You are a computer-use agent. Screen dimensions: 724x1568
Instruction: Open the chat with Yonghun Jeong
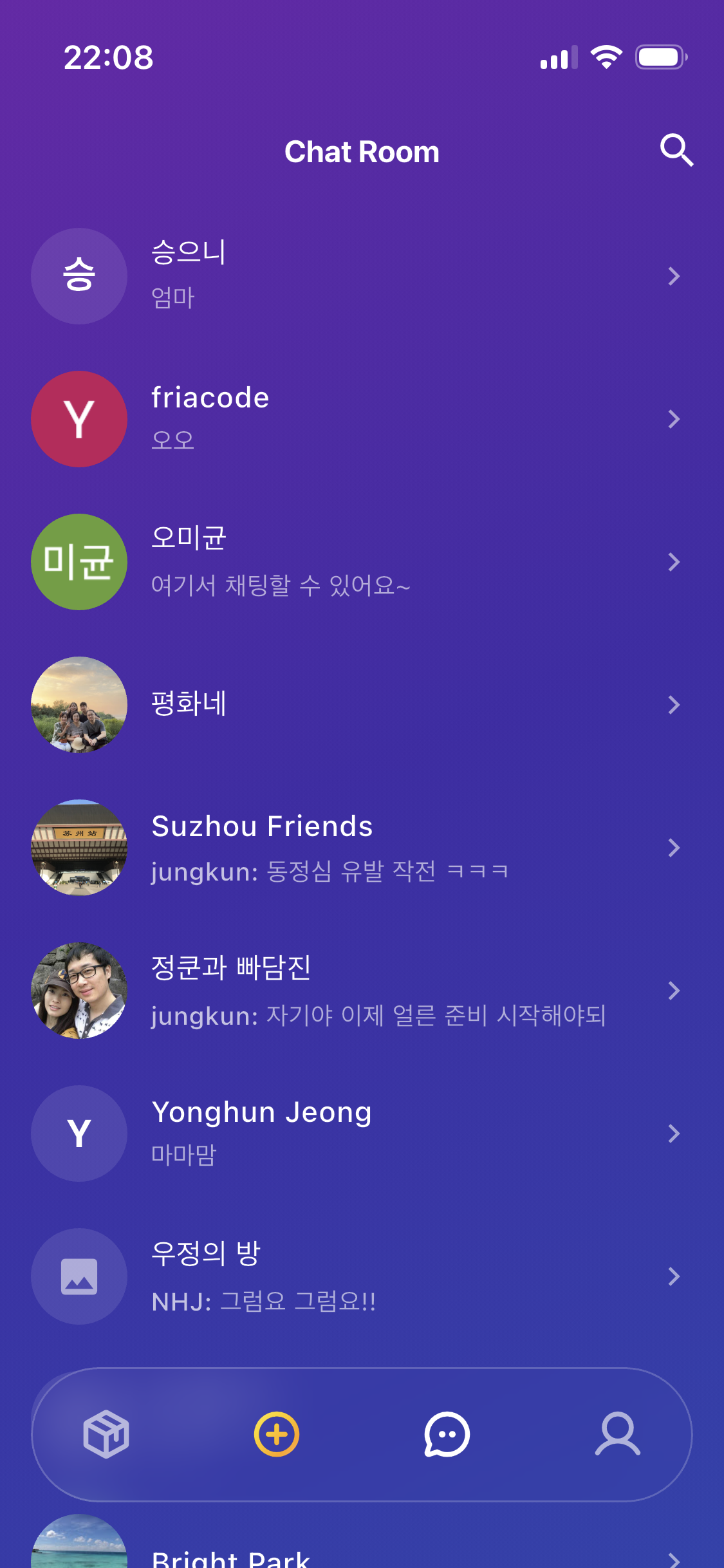360,1133
